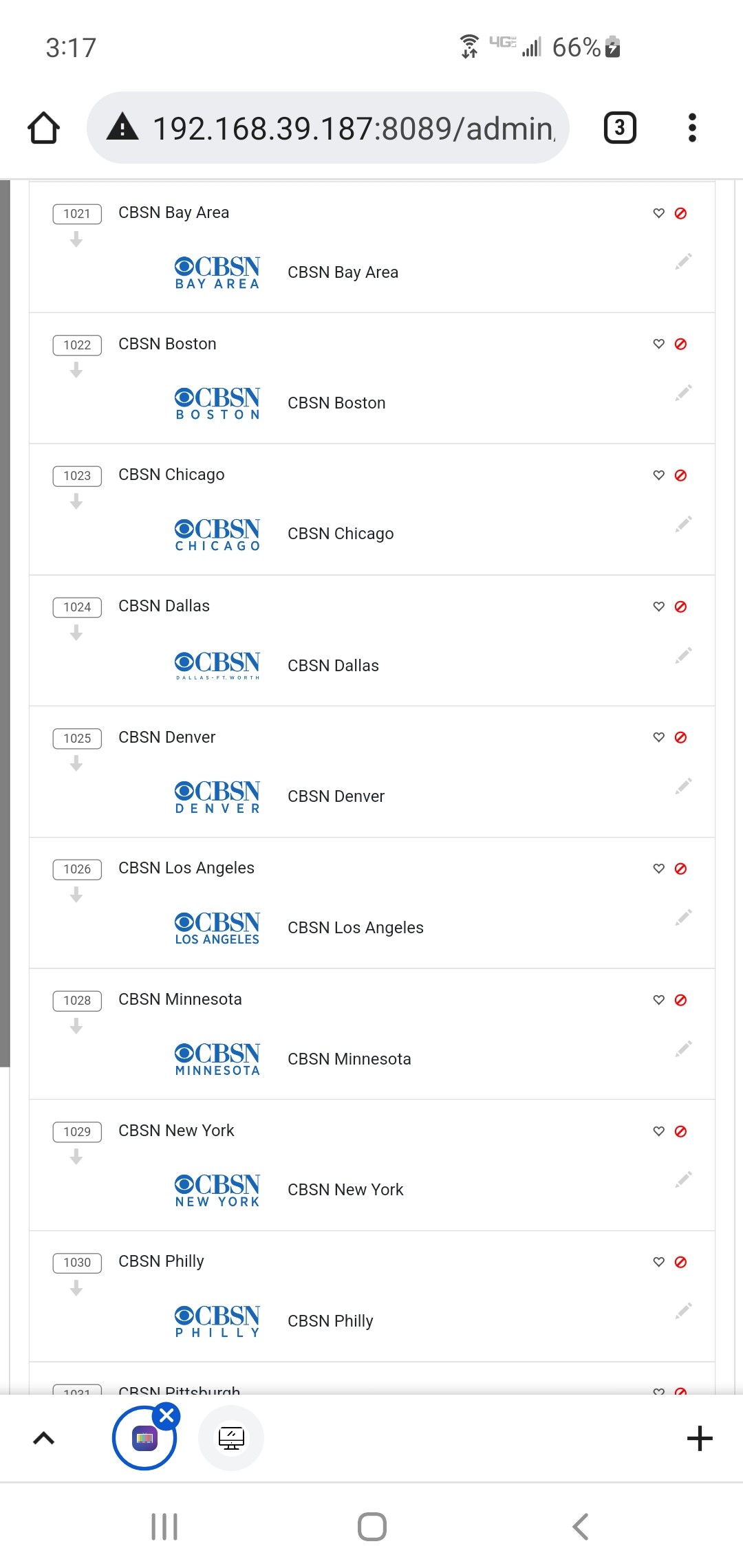
Task: Tap the browser home button
Action: point(43,128)
